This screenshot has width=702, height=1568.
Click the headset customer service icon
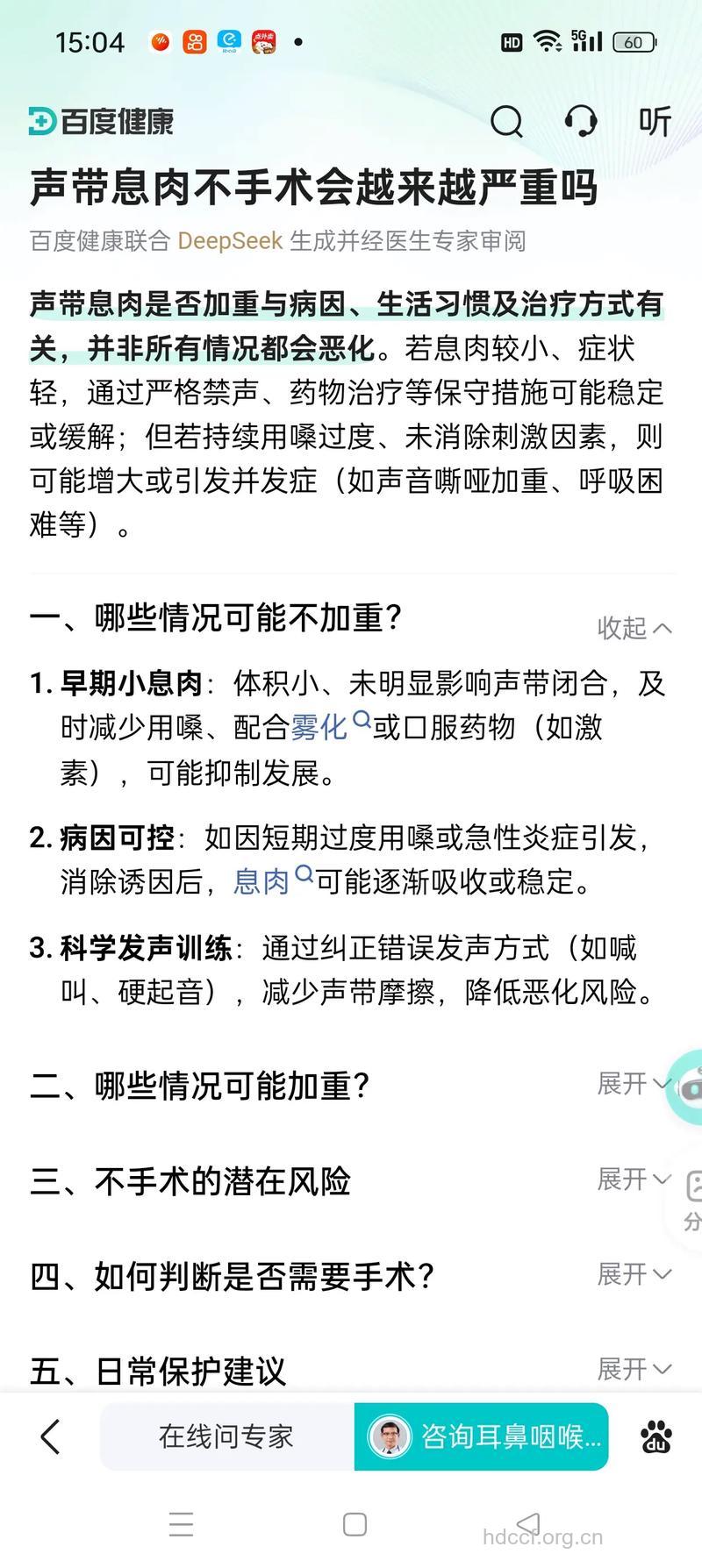point(581,122)
